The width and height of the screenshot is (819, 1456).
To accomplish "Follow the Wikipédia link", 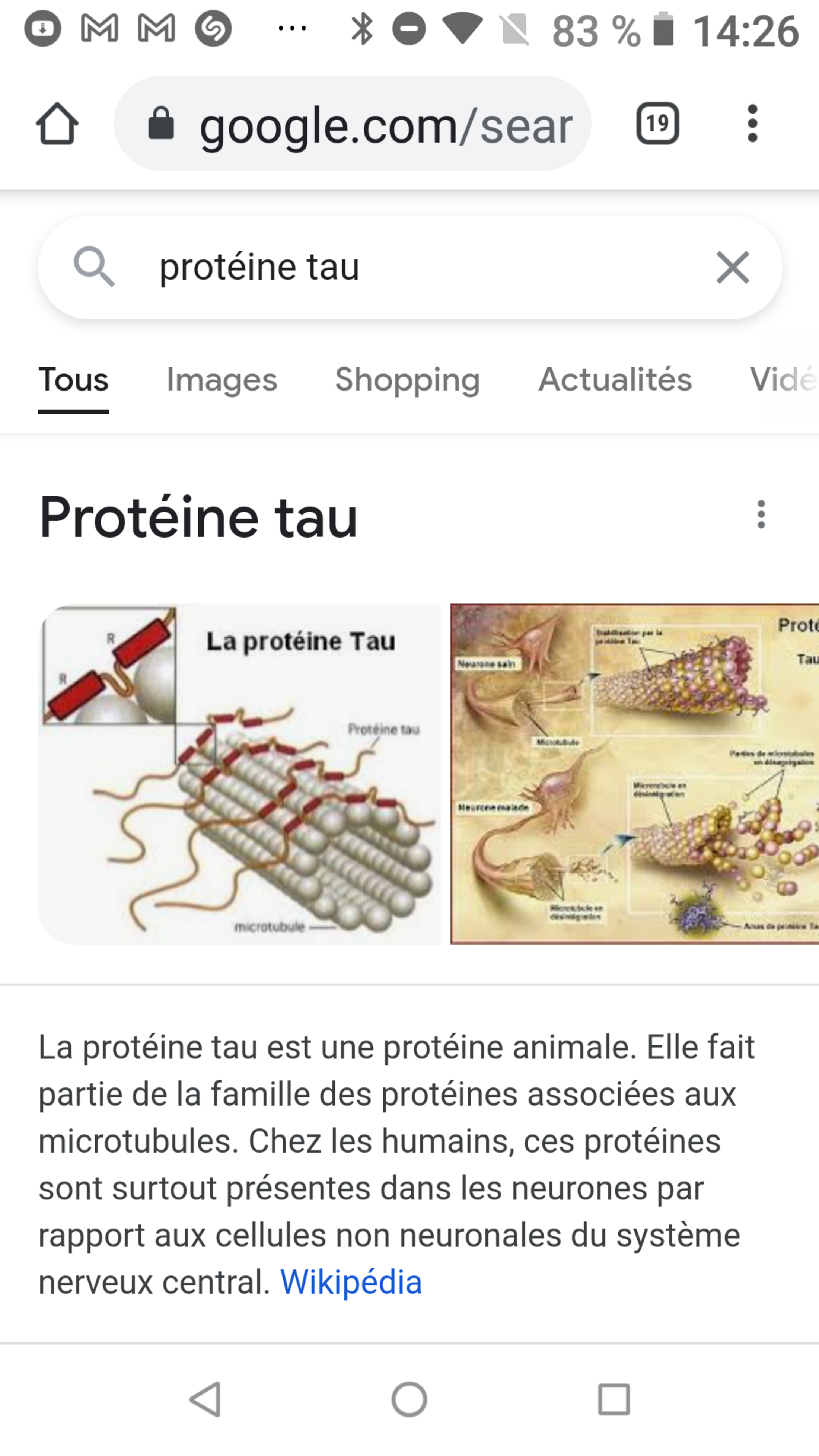I will 351,1281.
